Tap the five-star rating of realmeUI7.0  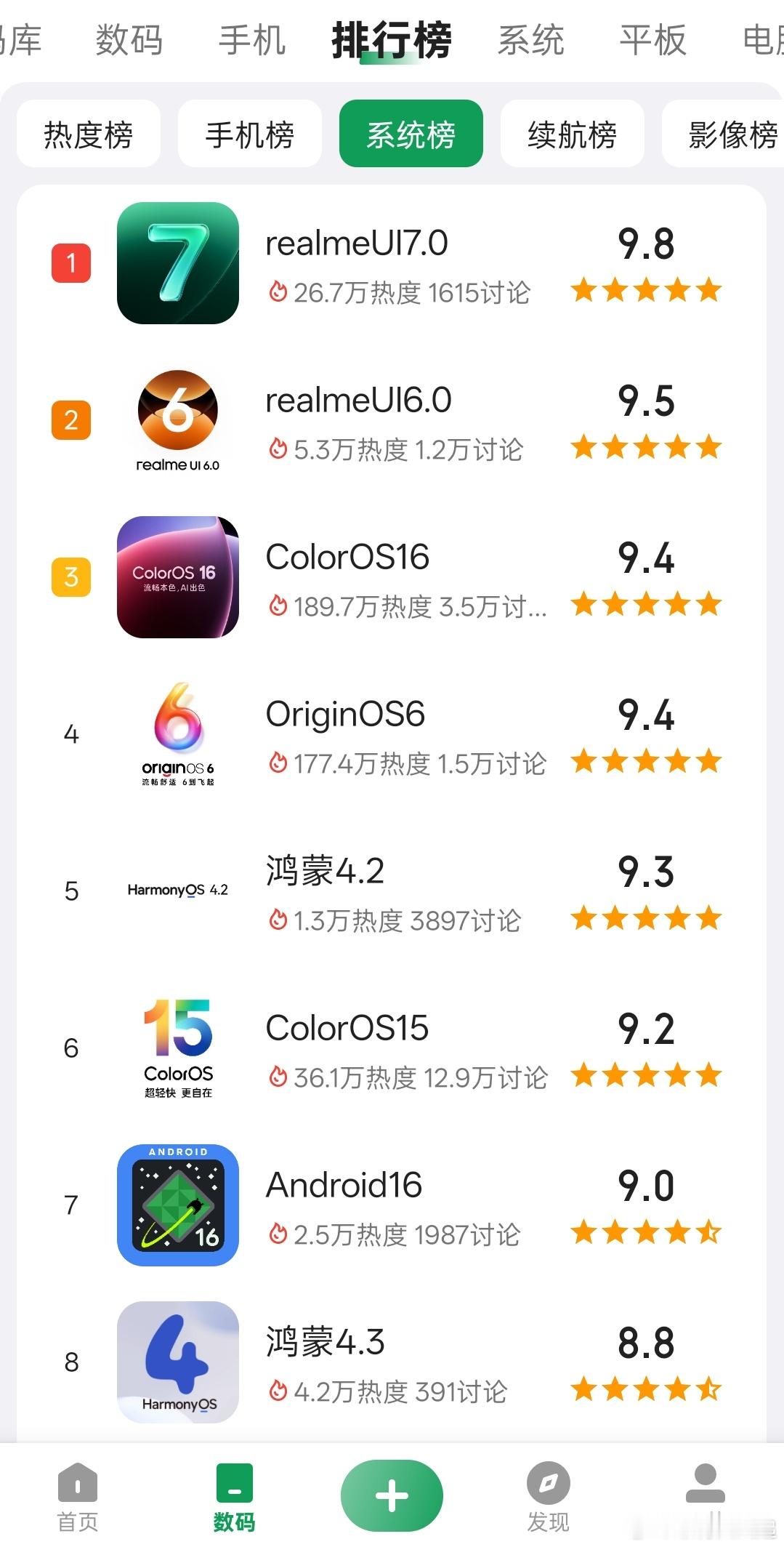(x=644, y=289)
